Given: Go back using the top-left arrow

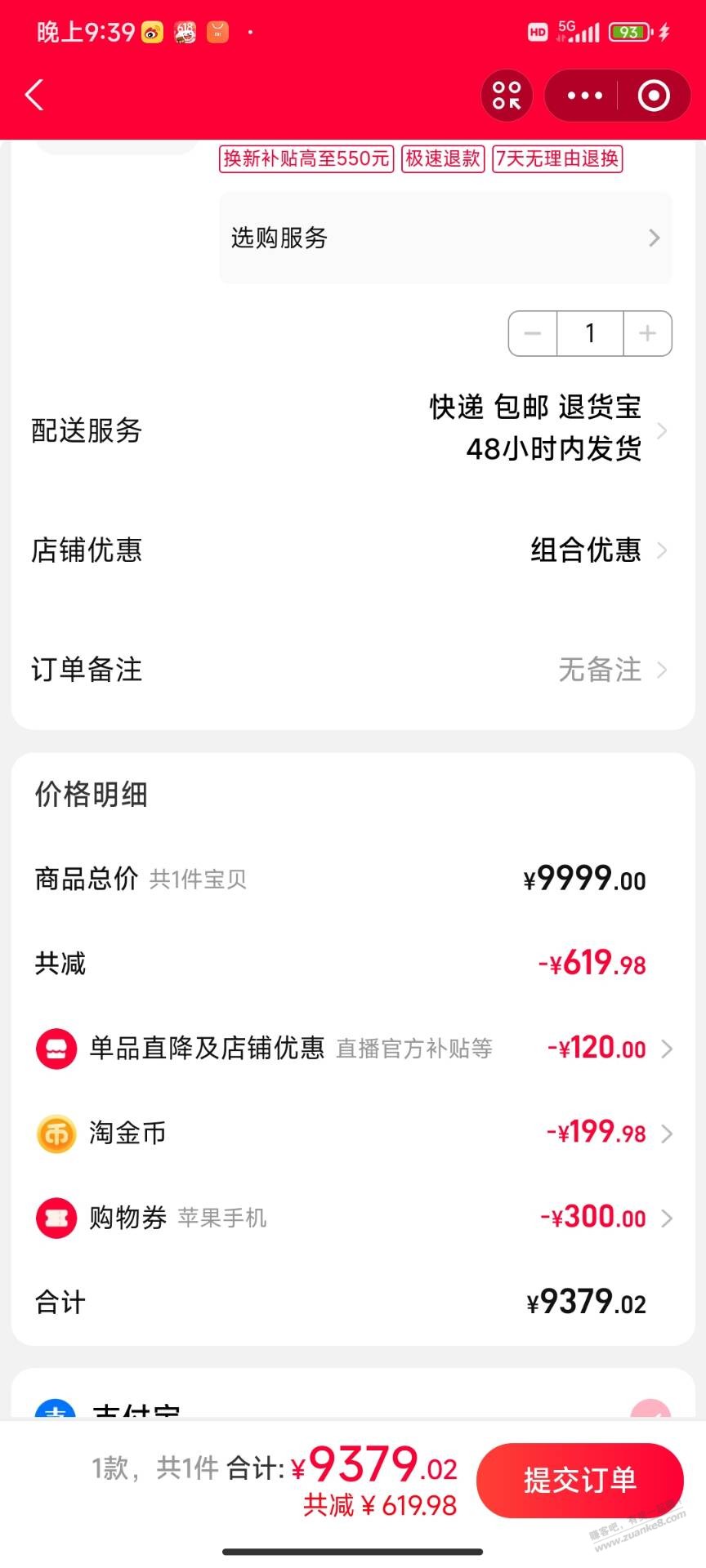Looking at the screenshot, I should click(x=34, y=96).
